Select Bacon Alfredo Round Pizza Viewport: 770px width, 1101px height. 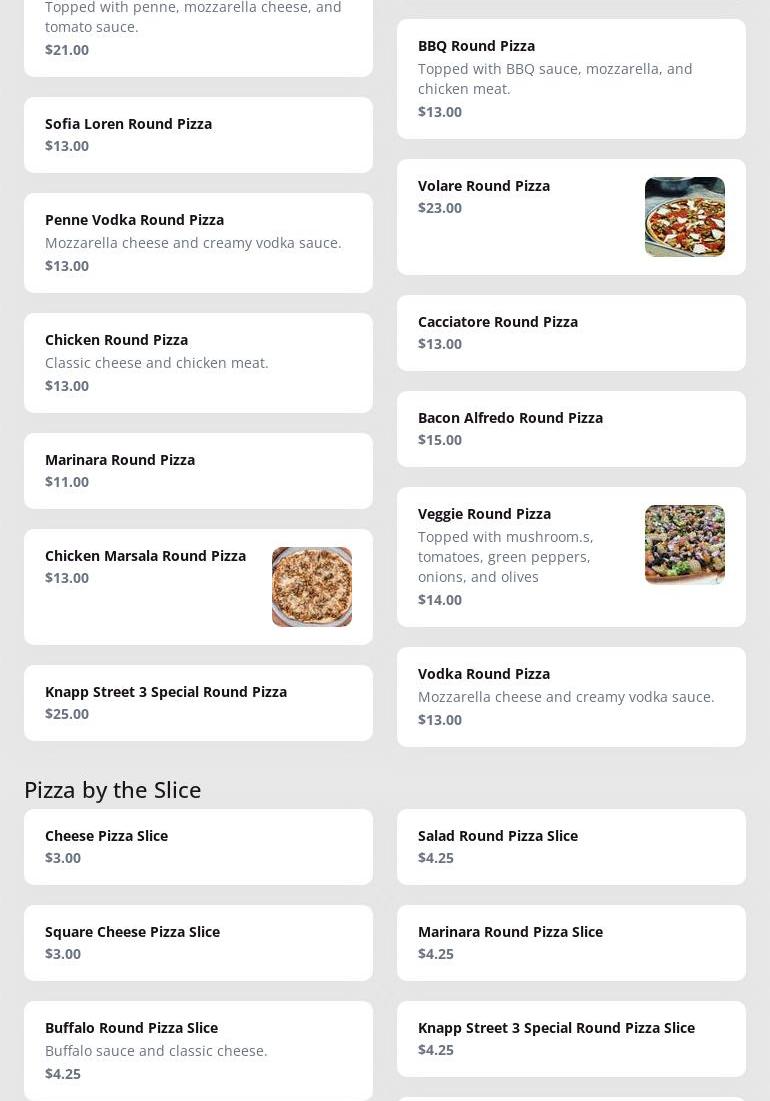coord(571,429)
